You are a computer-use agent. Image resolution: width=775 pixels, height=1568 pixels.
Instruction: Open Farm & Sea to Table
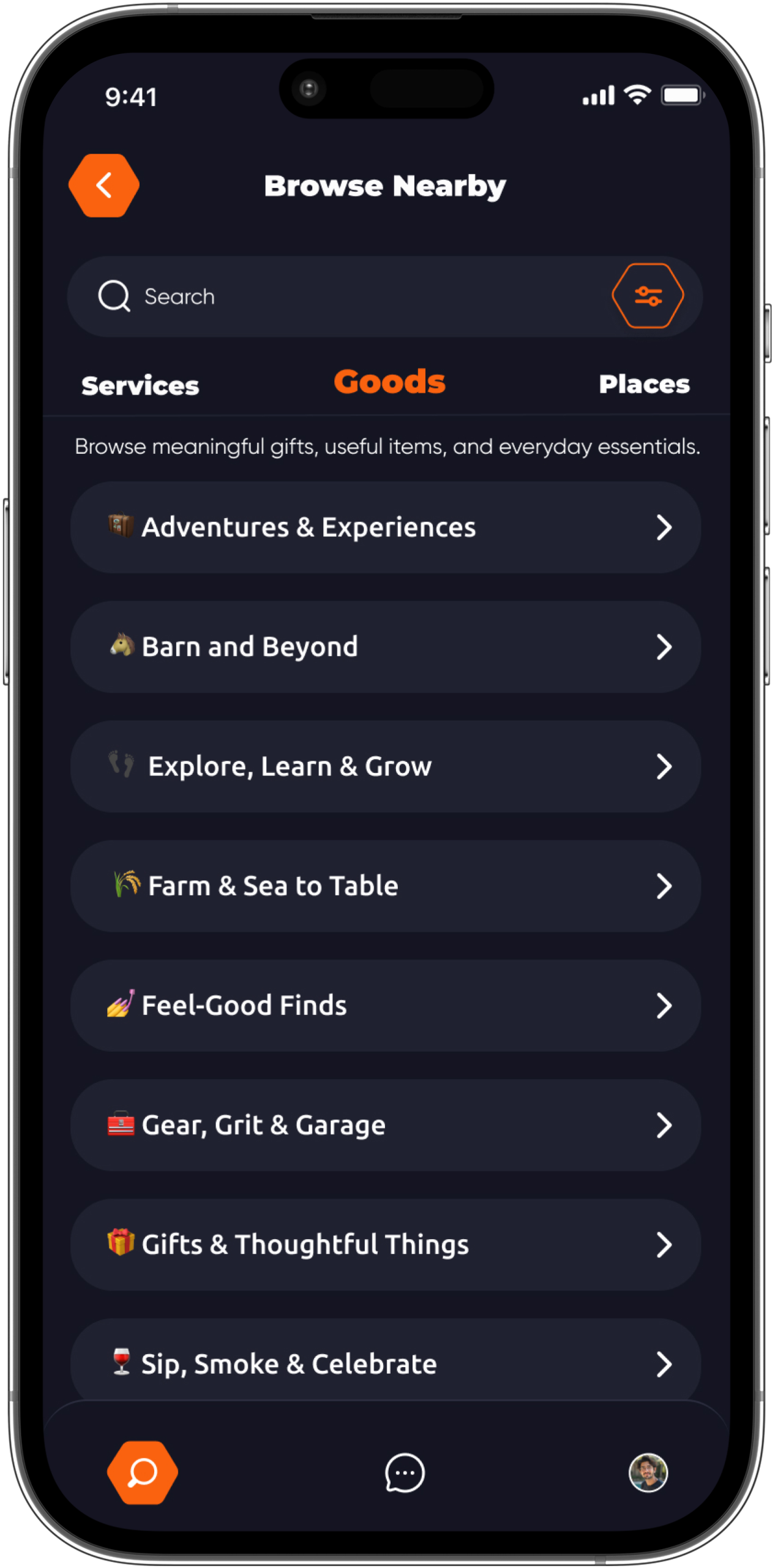click(386, 886)
